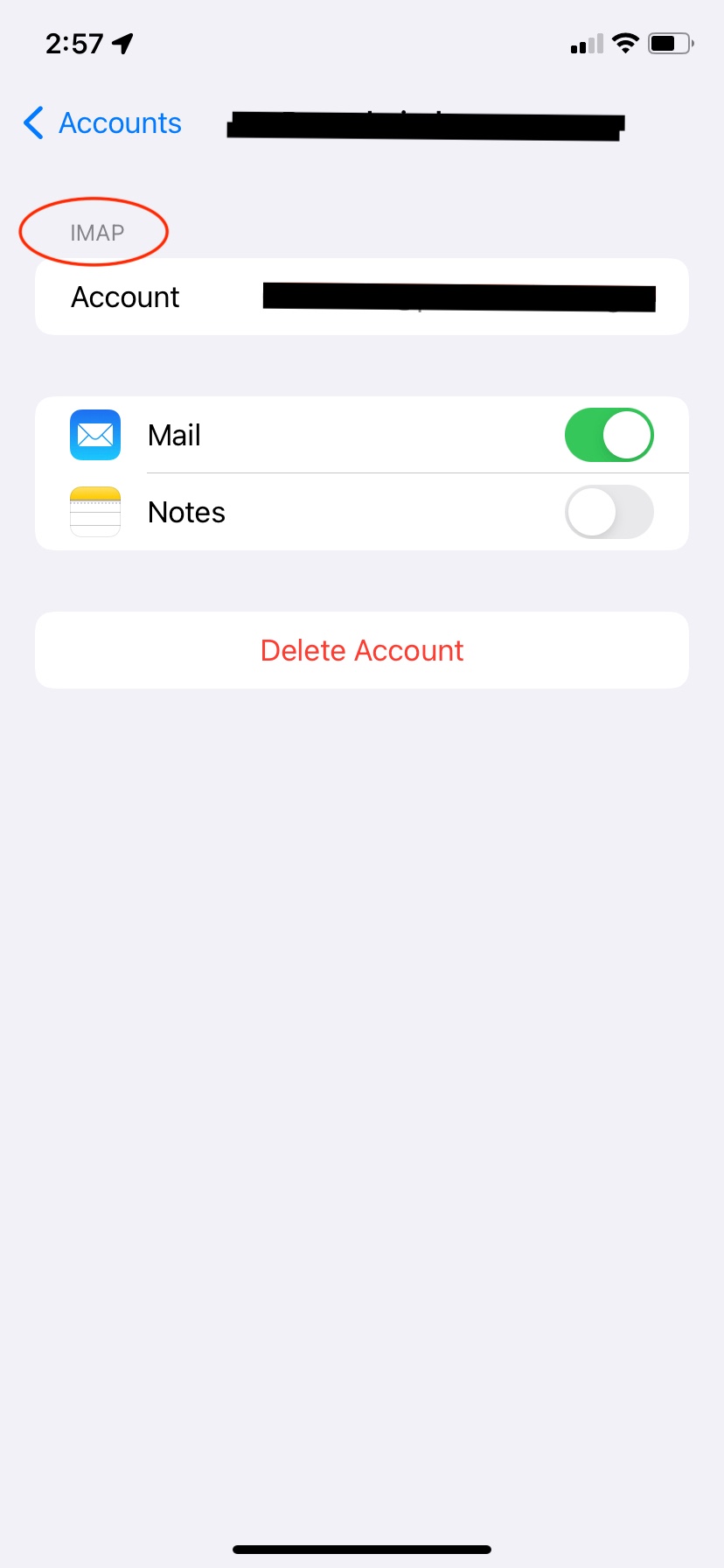The width and height of the screenshot is (724, 1568).
Task: Open the Account details row
Action: pos(361,297)
